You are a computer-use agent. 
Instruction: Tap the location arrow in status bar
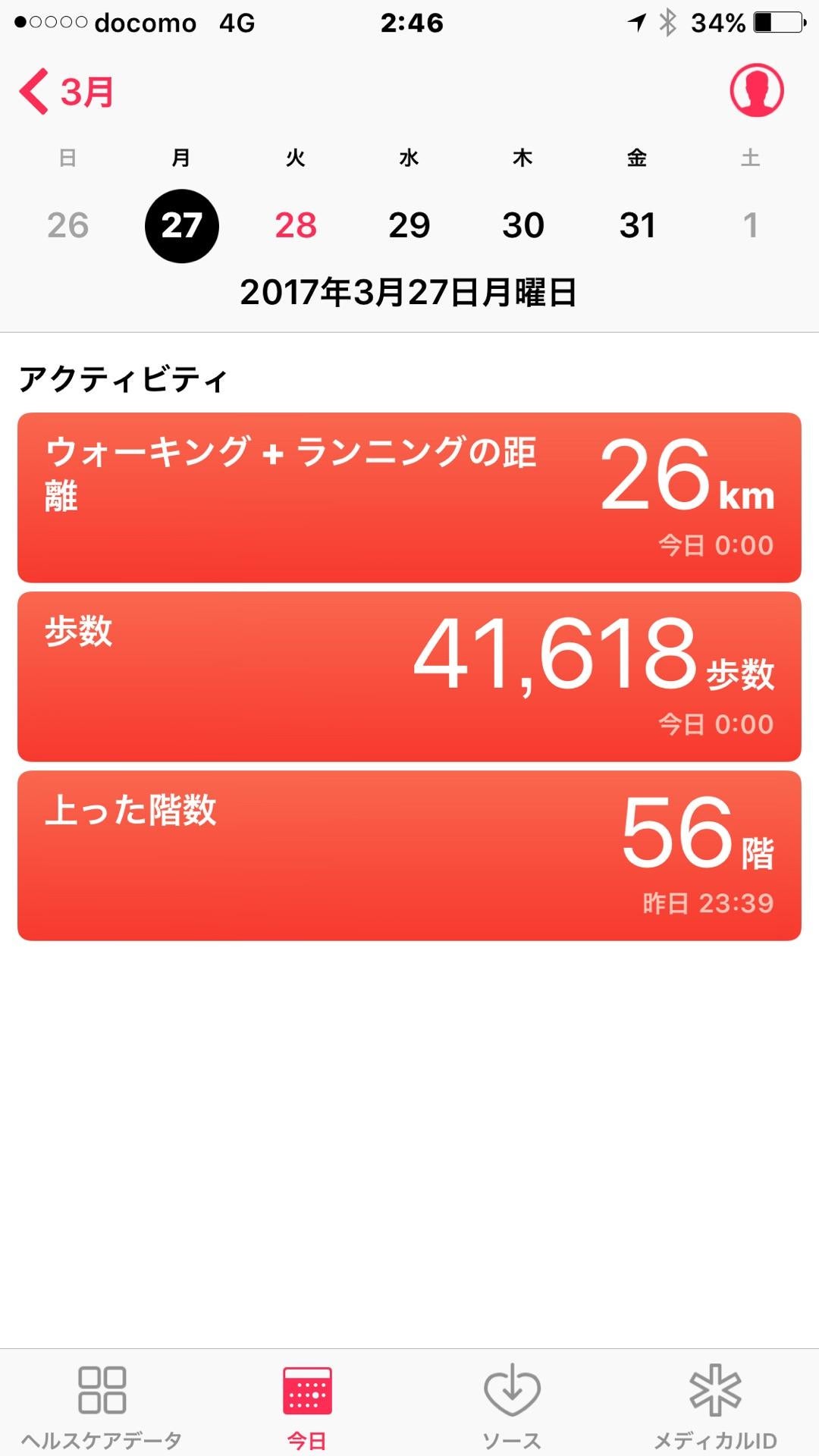pos(637,23)
